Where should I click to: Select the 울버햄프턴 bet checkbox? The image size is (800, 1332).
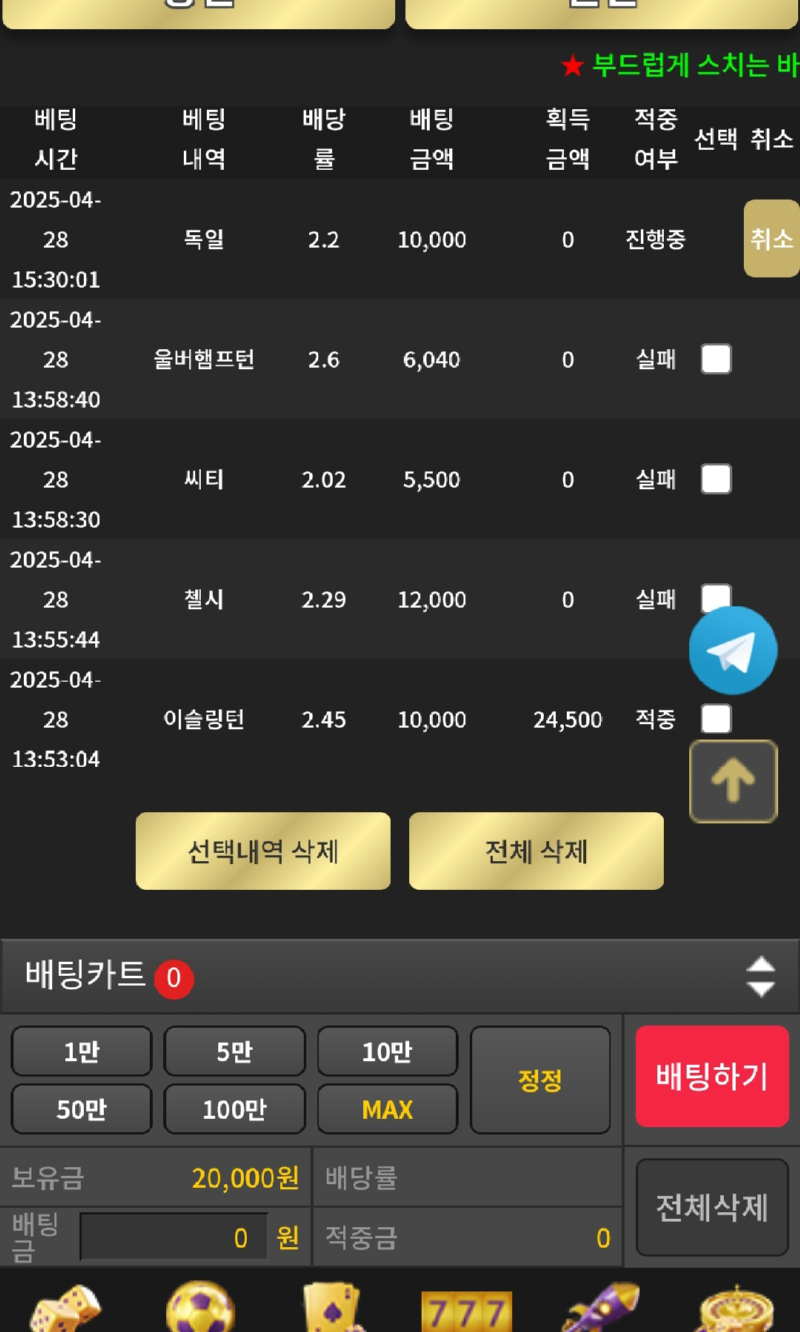(x=716, y=359)
